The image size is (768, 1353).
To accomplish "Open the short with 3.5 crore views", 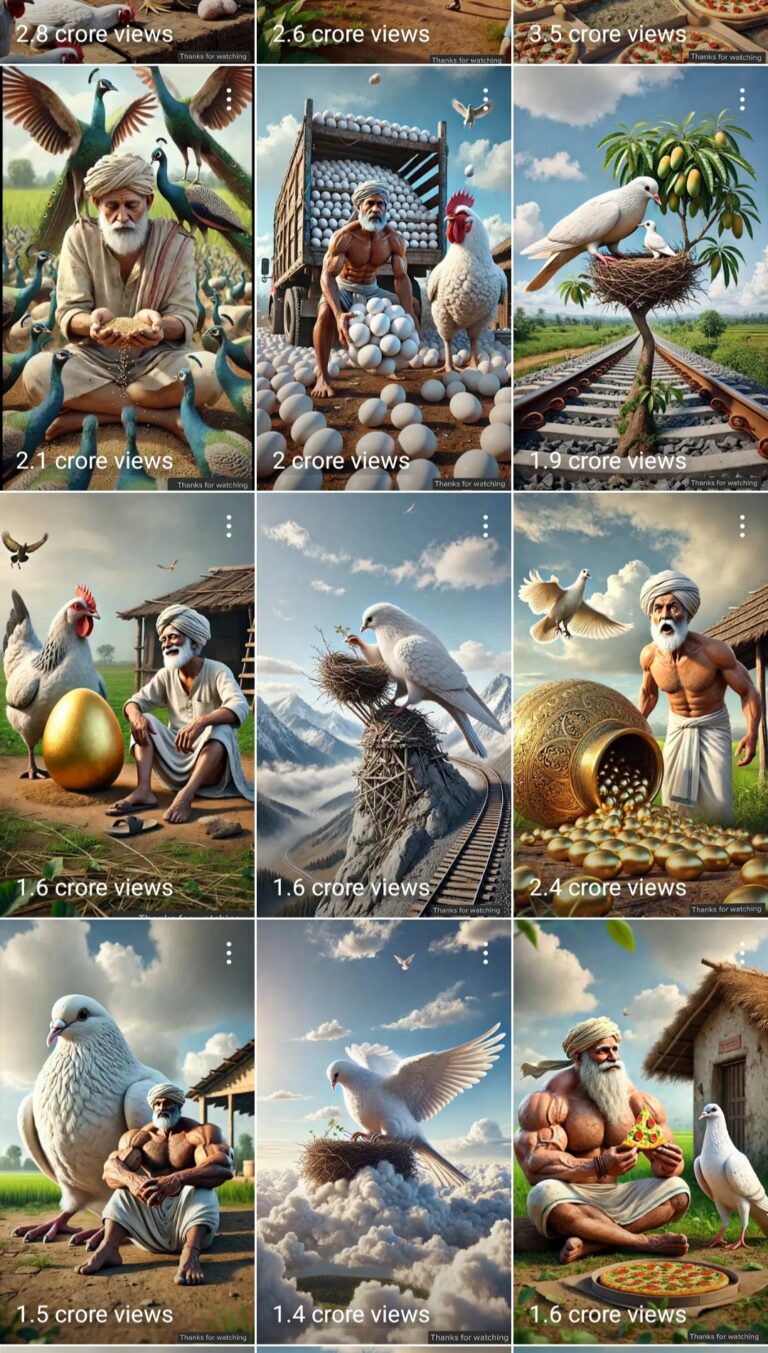I will point(641,31).
